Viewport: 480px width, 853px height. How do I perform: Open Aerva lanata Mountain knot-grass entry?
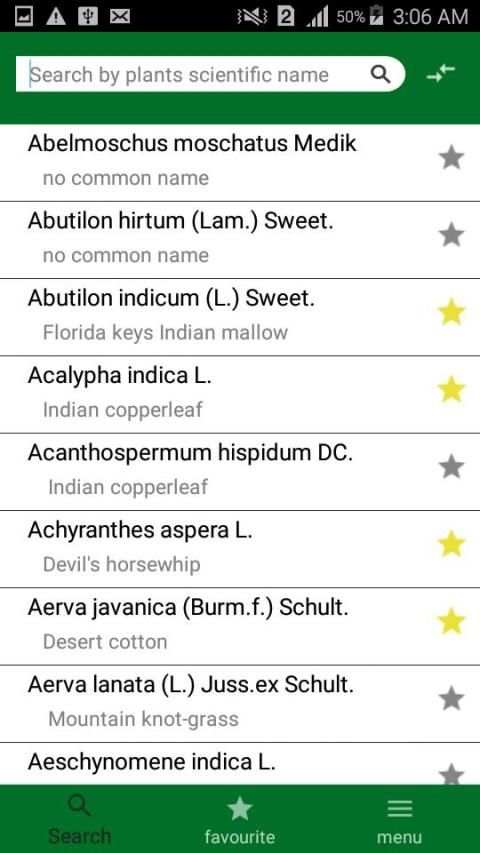point(240,703)
